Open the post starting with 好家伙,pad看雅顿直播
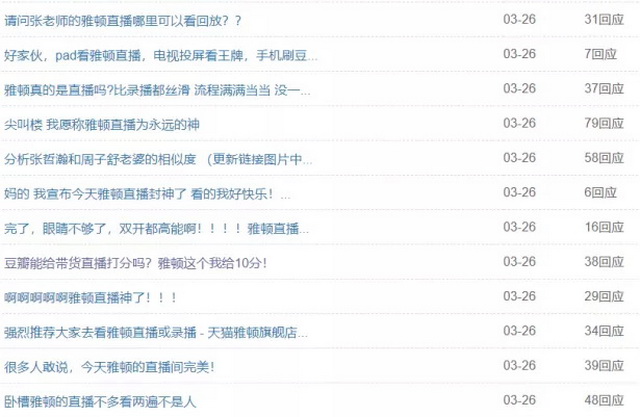The width and height of the screenshot is (640, 417). tap(162, 54)
